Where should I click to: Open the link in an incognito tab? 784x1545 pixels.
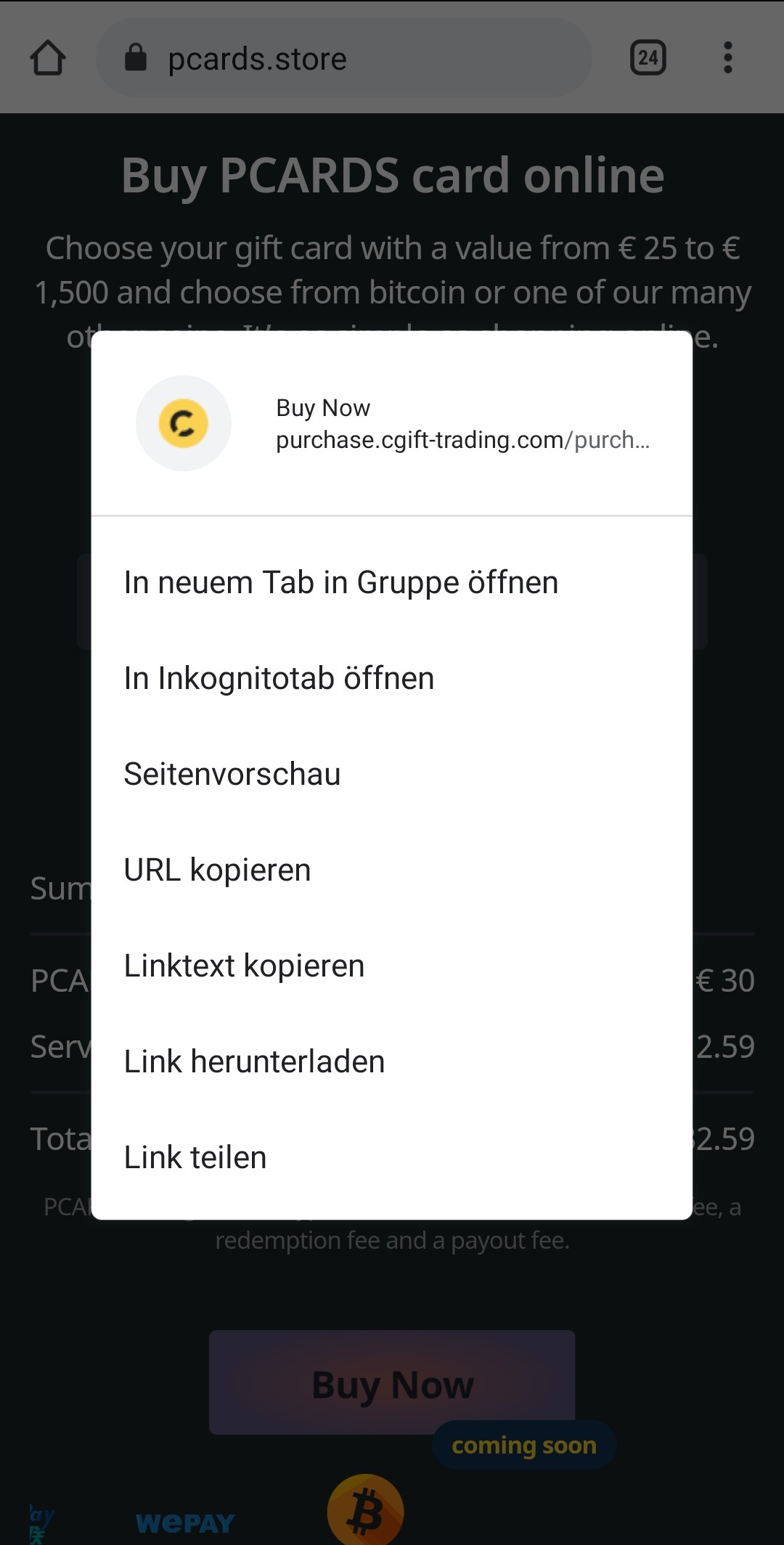pos(279,677)
